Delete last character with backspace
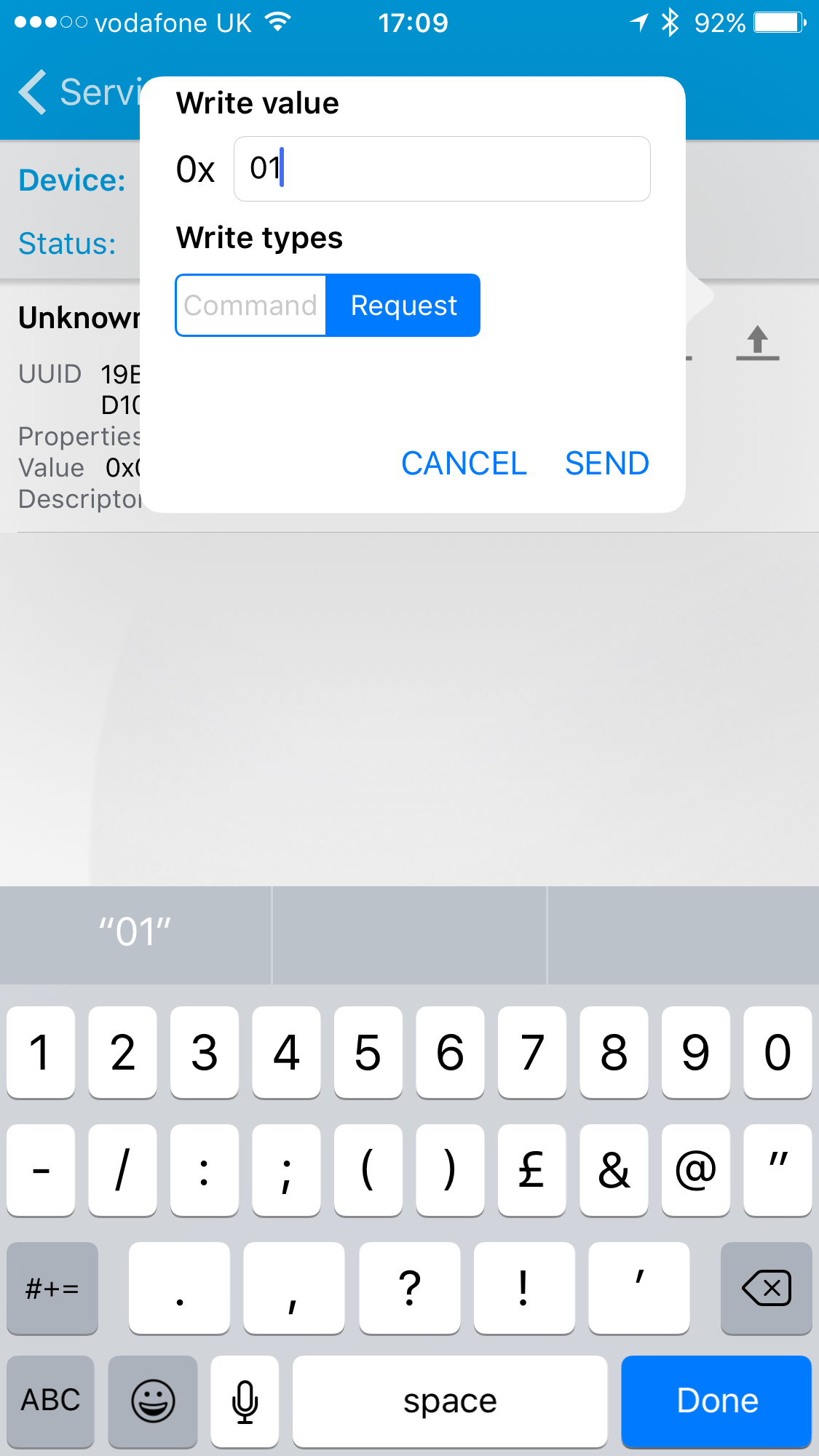The height and width of the screenshot is (1456, 819). point(766,1289)
